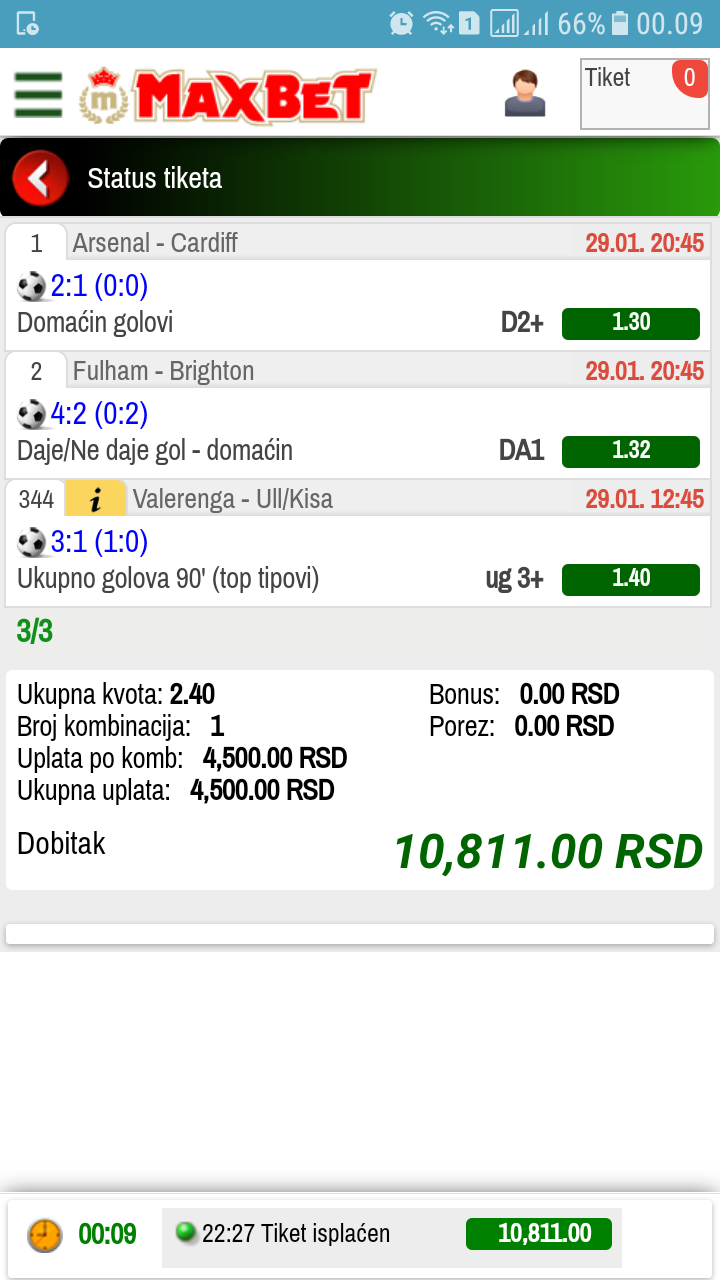Viewport: 720px width, 1280px height.
Task: Go back from Status tiketa
Action: pyautogui.click(x=40, y=178)
